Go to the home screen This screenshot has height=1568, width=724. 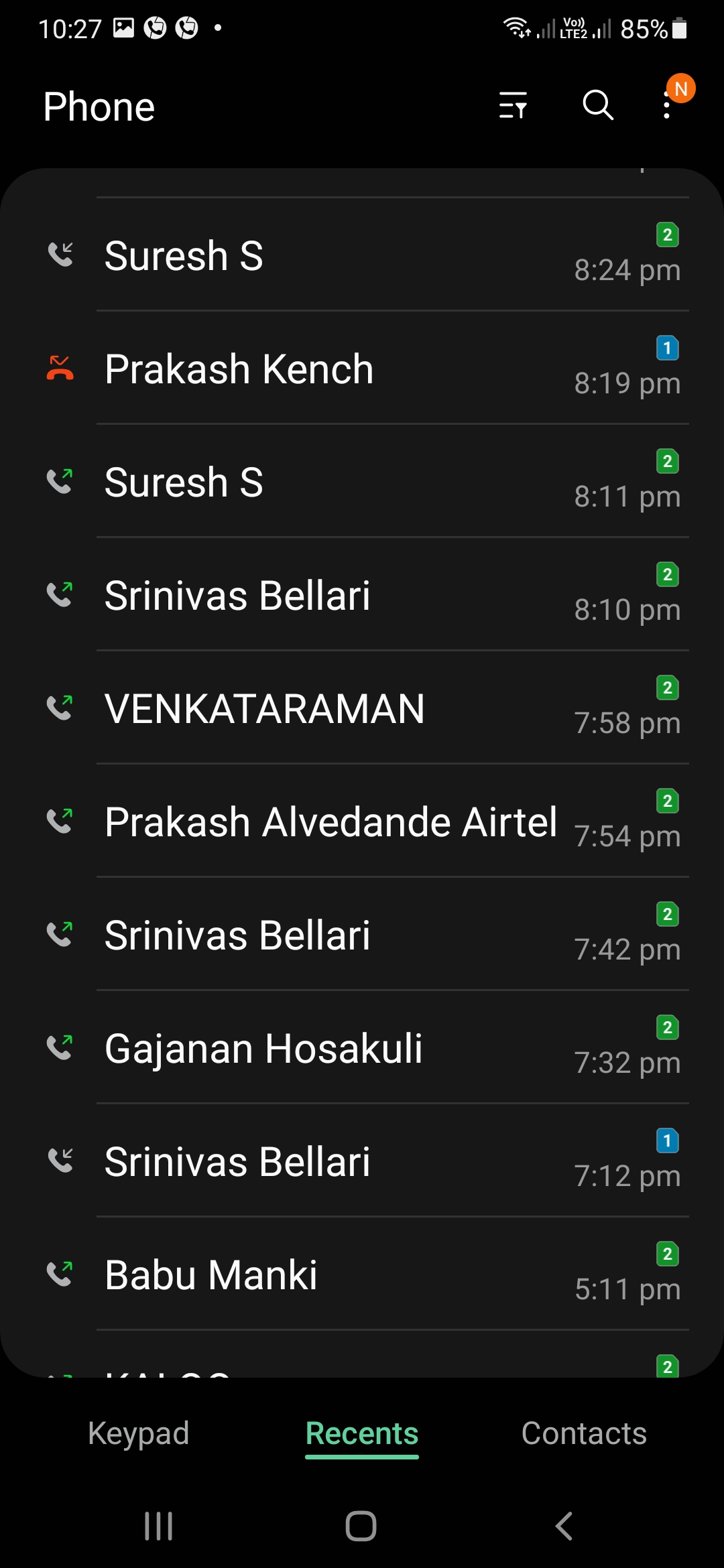coord(361,1526)
